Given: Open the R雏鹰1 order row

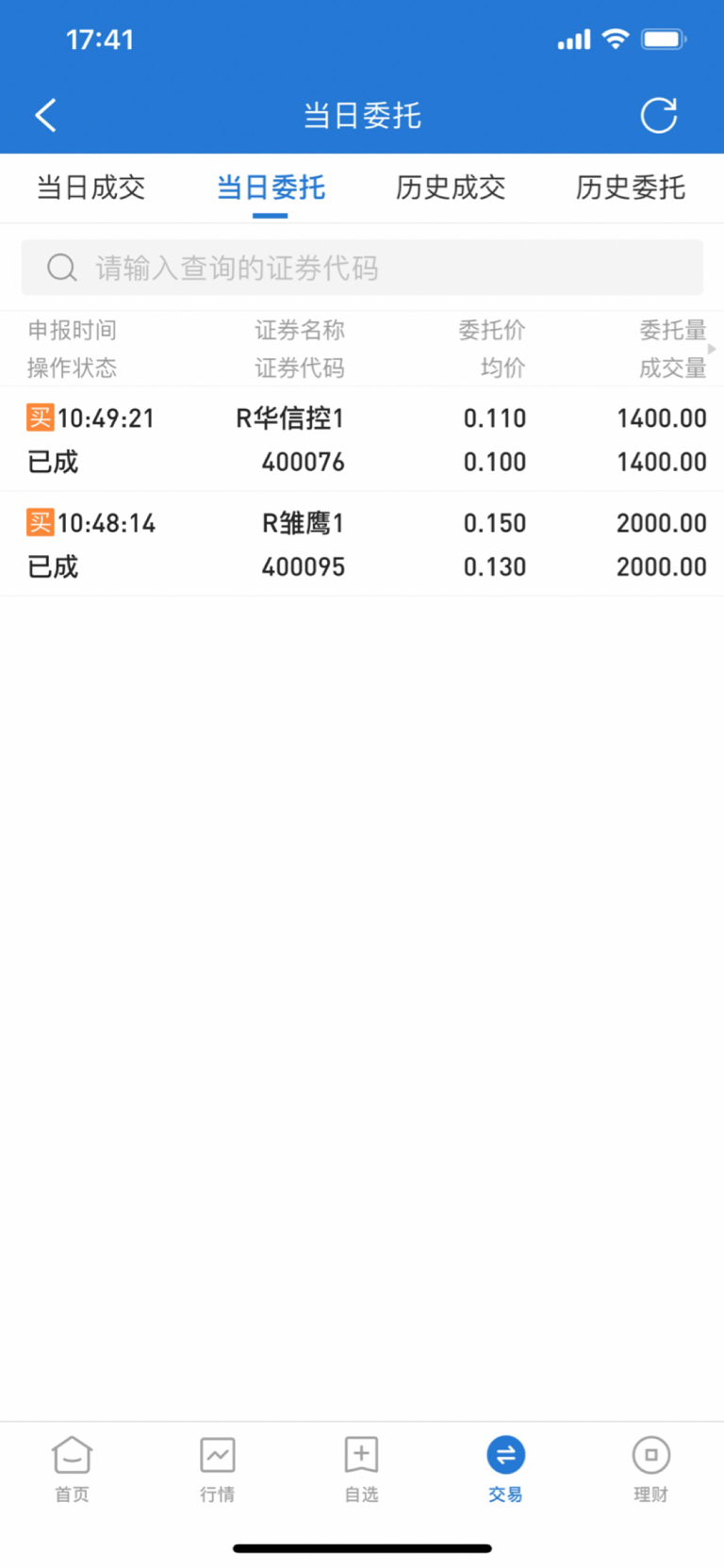Looking at the screenshot, I should pos(362,544).
